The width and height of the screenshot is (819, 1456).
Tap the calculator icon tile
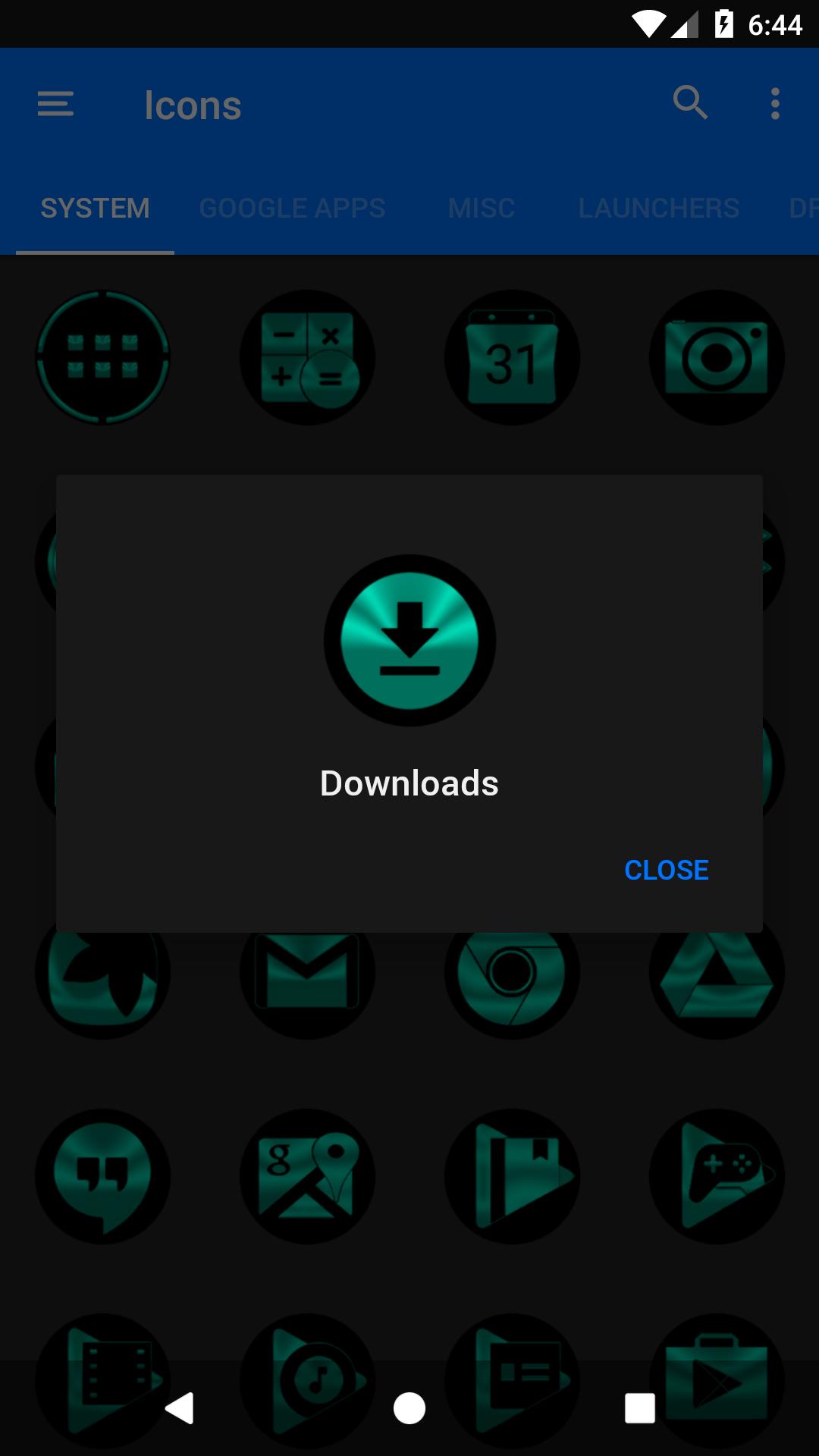point(307,357)
